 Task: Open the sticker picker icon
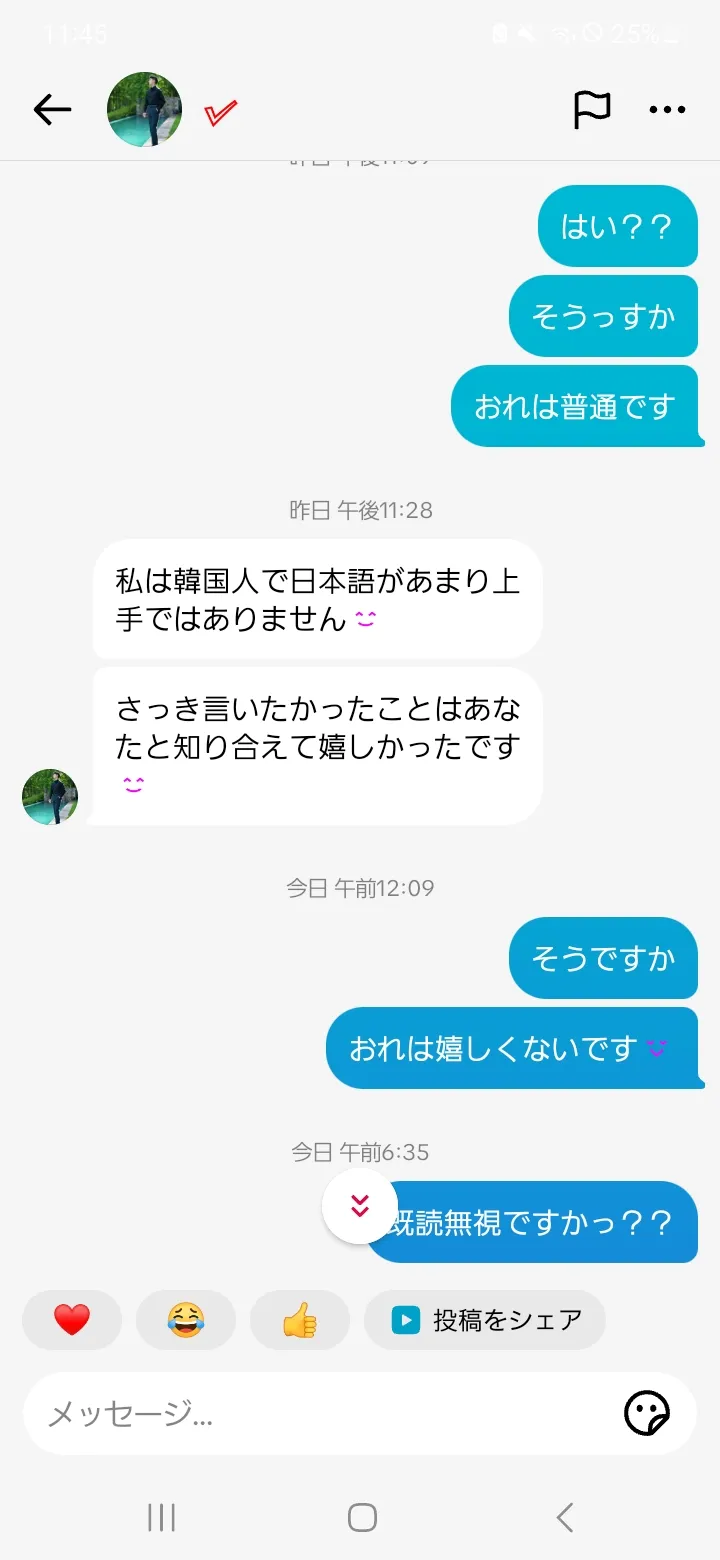pos(647,1413)
